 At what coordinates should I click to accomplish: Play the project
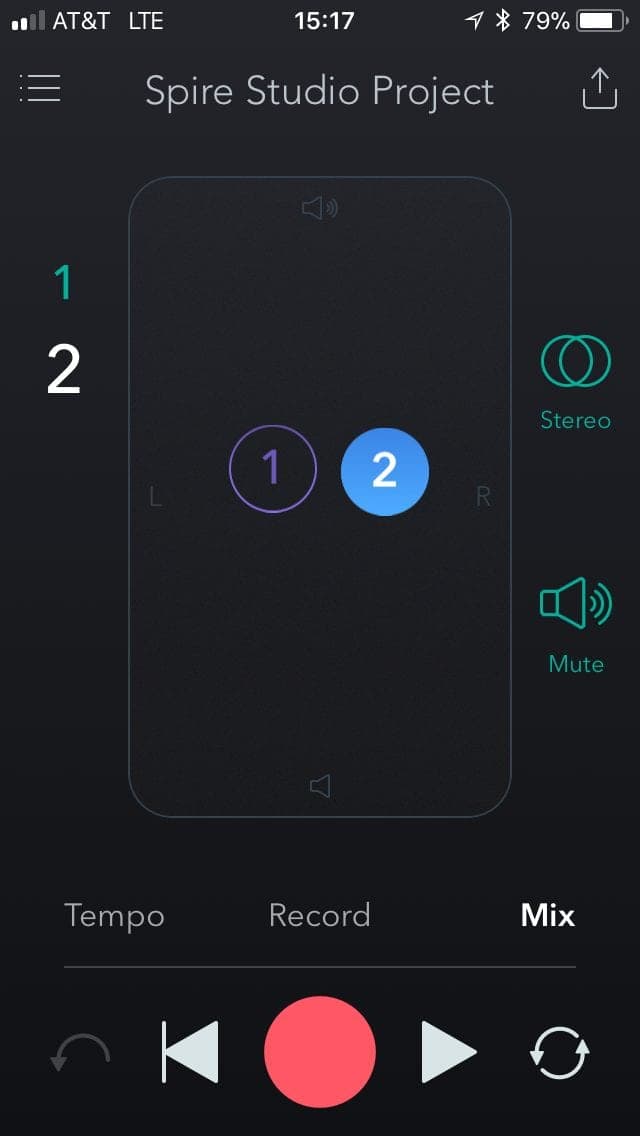(449, 1052)
